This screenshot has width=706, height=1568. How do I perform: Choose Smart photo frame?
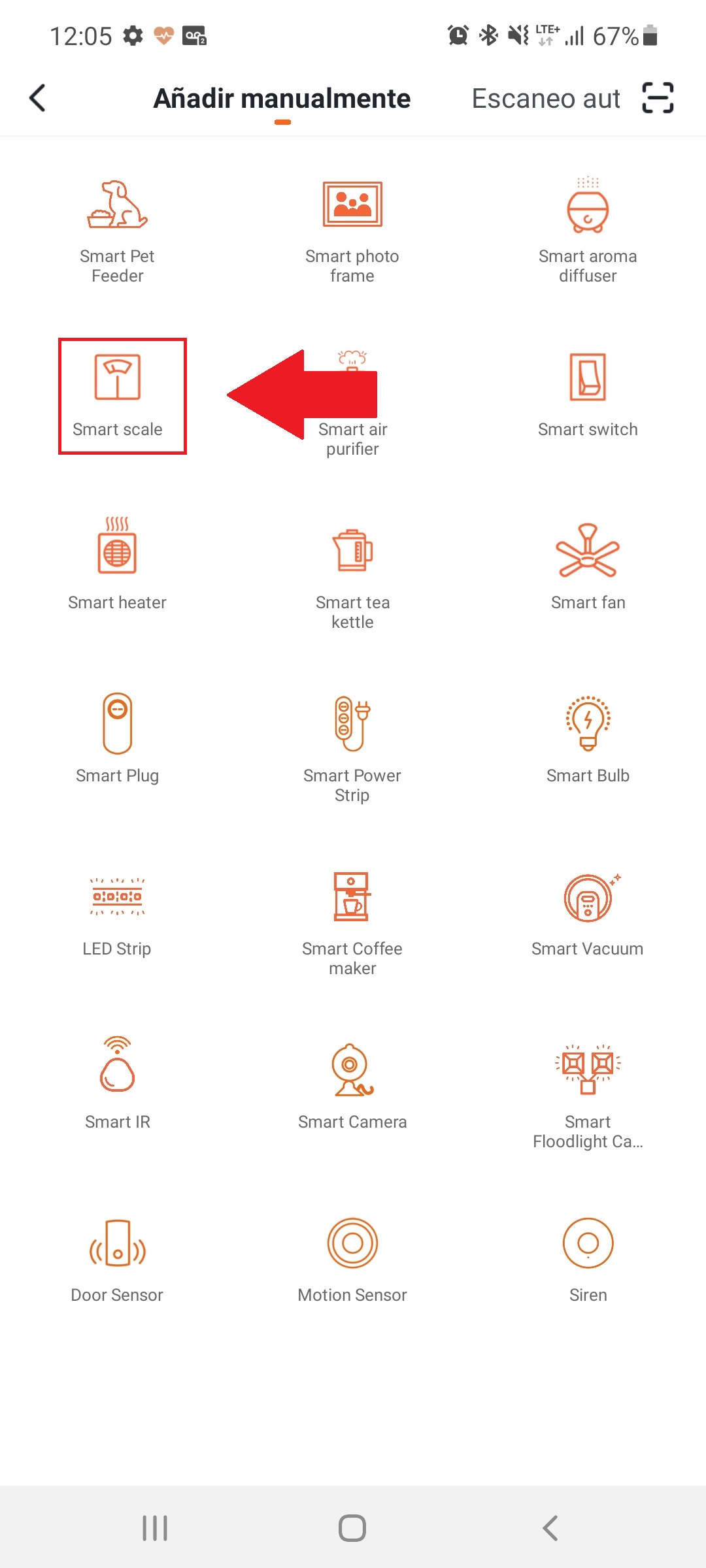(x=352, y=229)
